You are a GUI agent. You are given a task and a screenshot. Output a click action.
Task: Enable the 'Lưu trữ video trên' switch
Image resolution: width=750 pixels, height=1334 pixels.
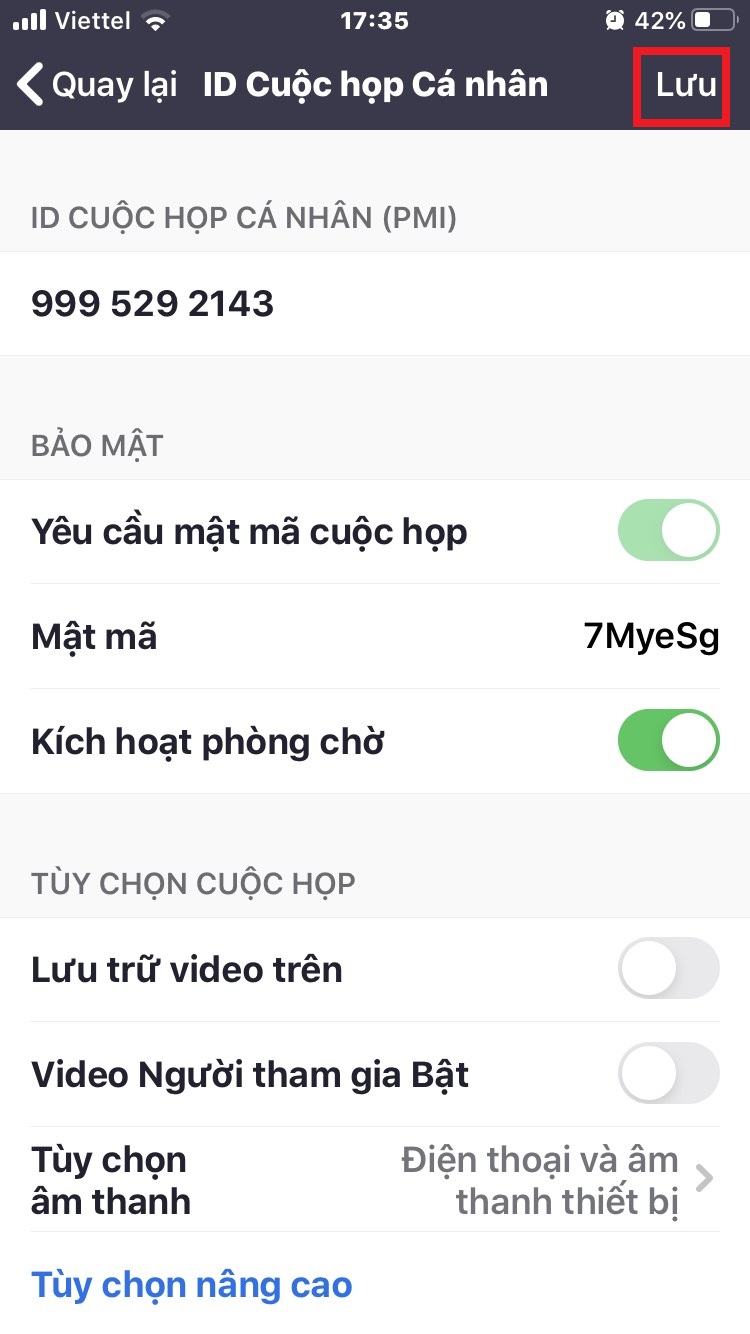[667, 968]
